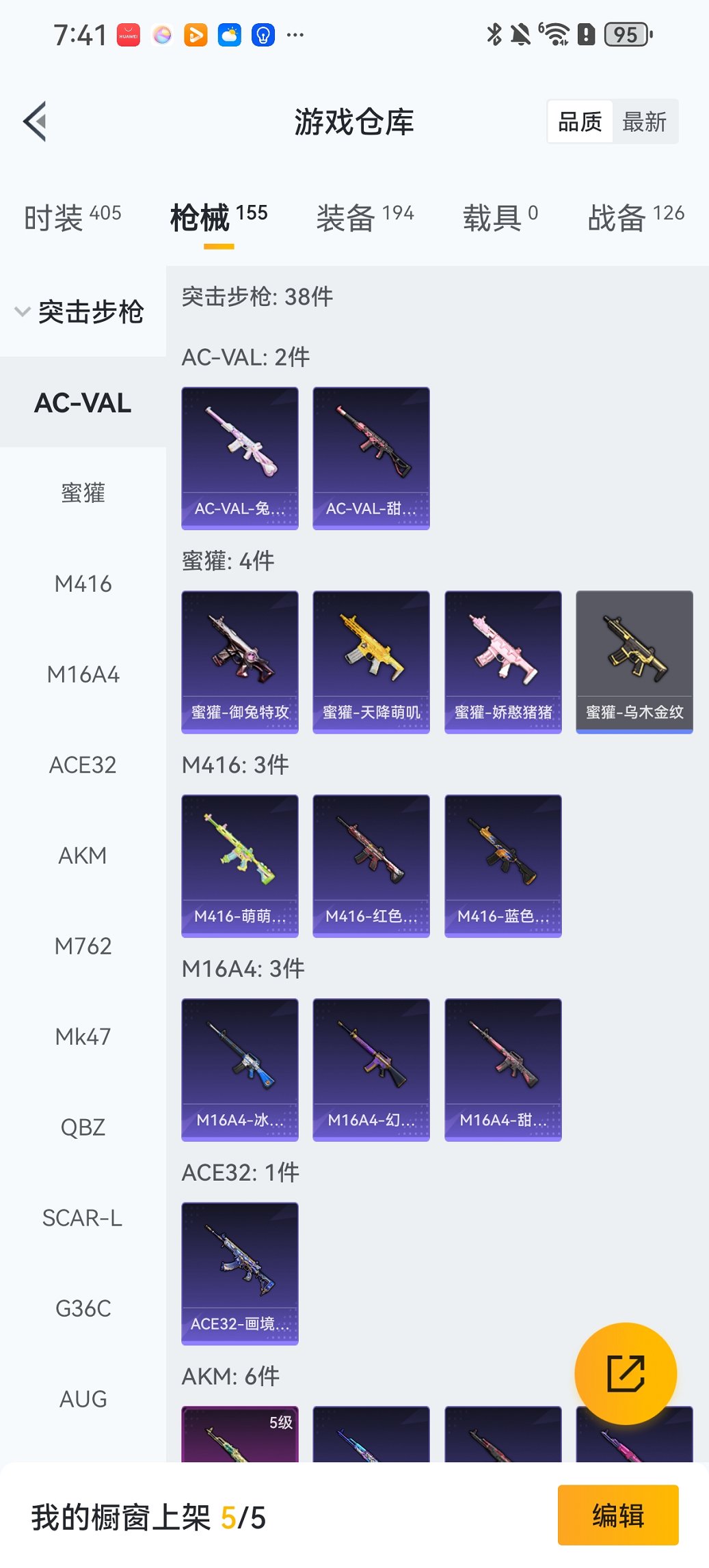Switch to the 战备 tab

(635, 217)
